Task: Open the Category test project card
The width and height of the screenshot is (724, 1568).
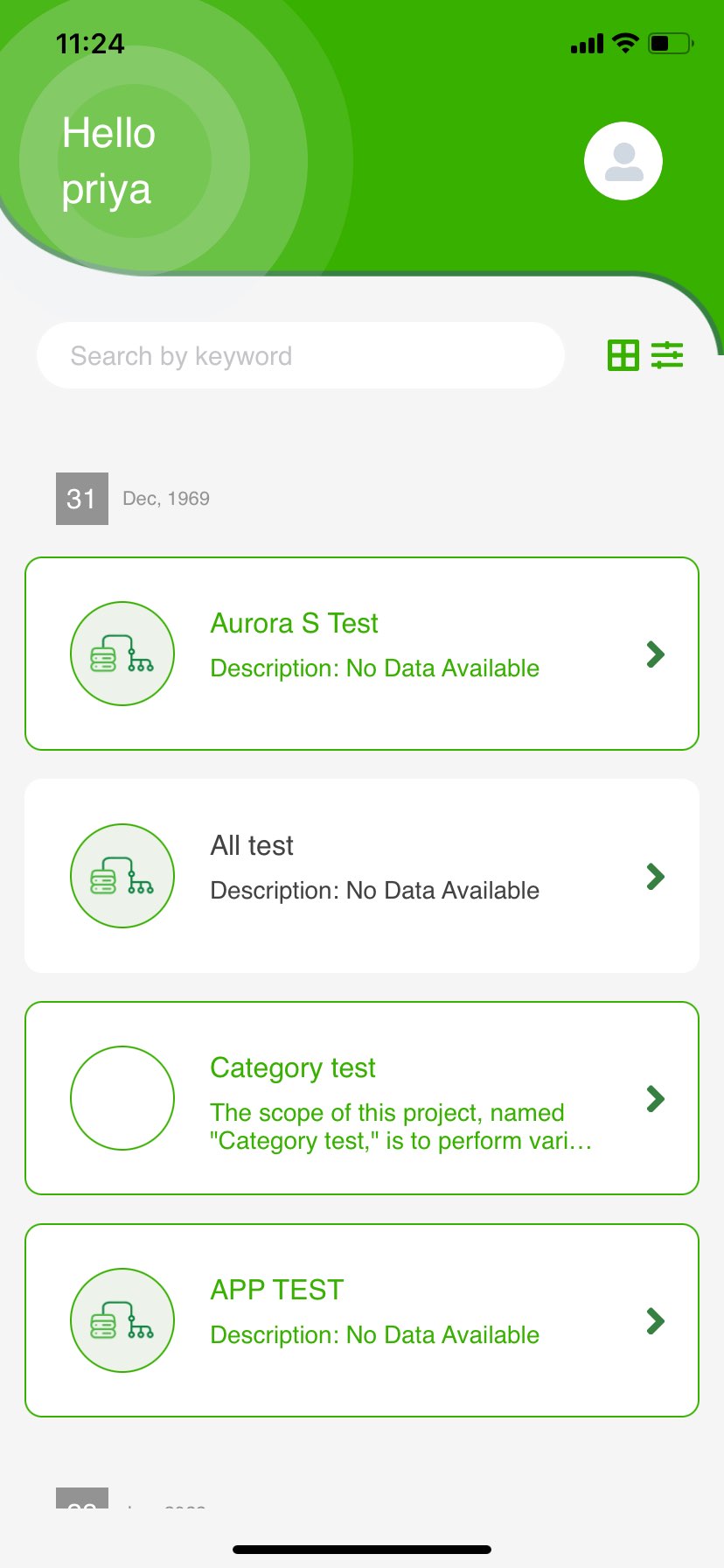Action: click(362, 1098)
